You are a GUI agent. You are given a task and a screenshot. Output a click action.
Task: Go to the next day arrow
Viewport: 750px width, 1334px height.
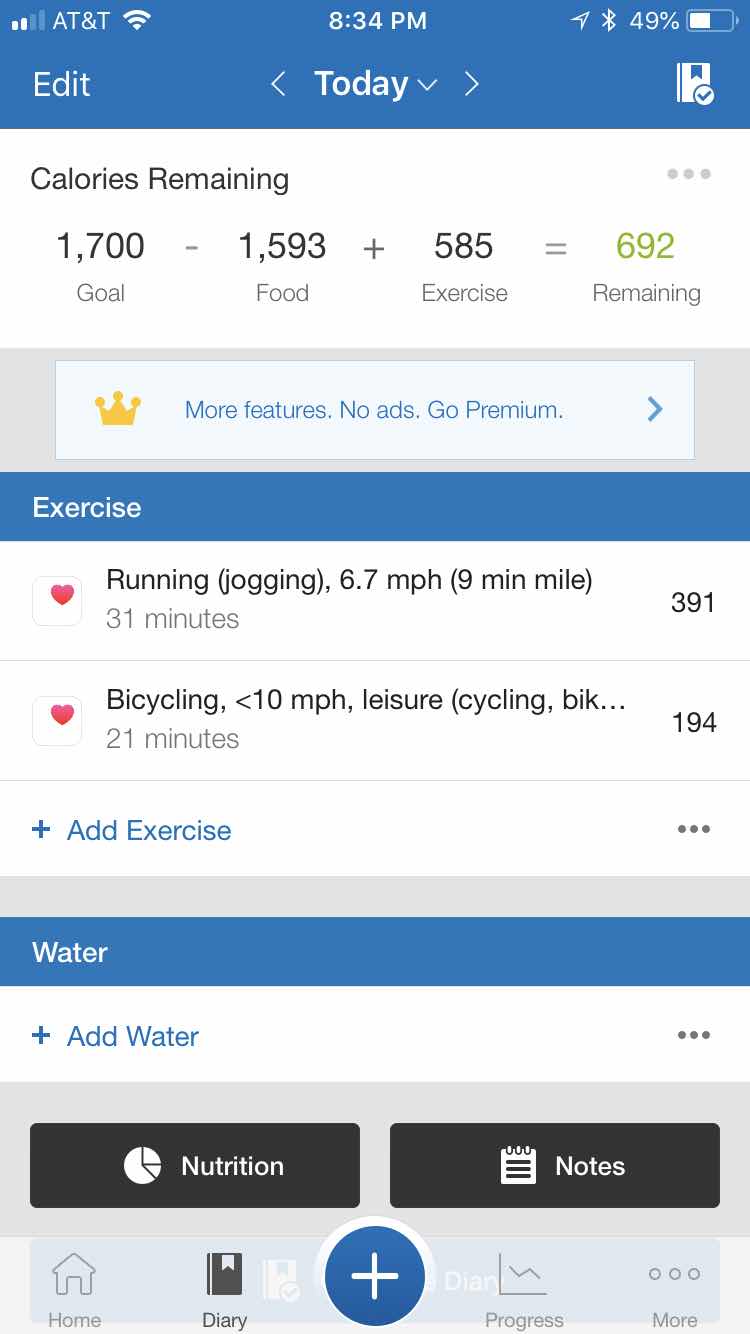click(472, 84)
